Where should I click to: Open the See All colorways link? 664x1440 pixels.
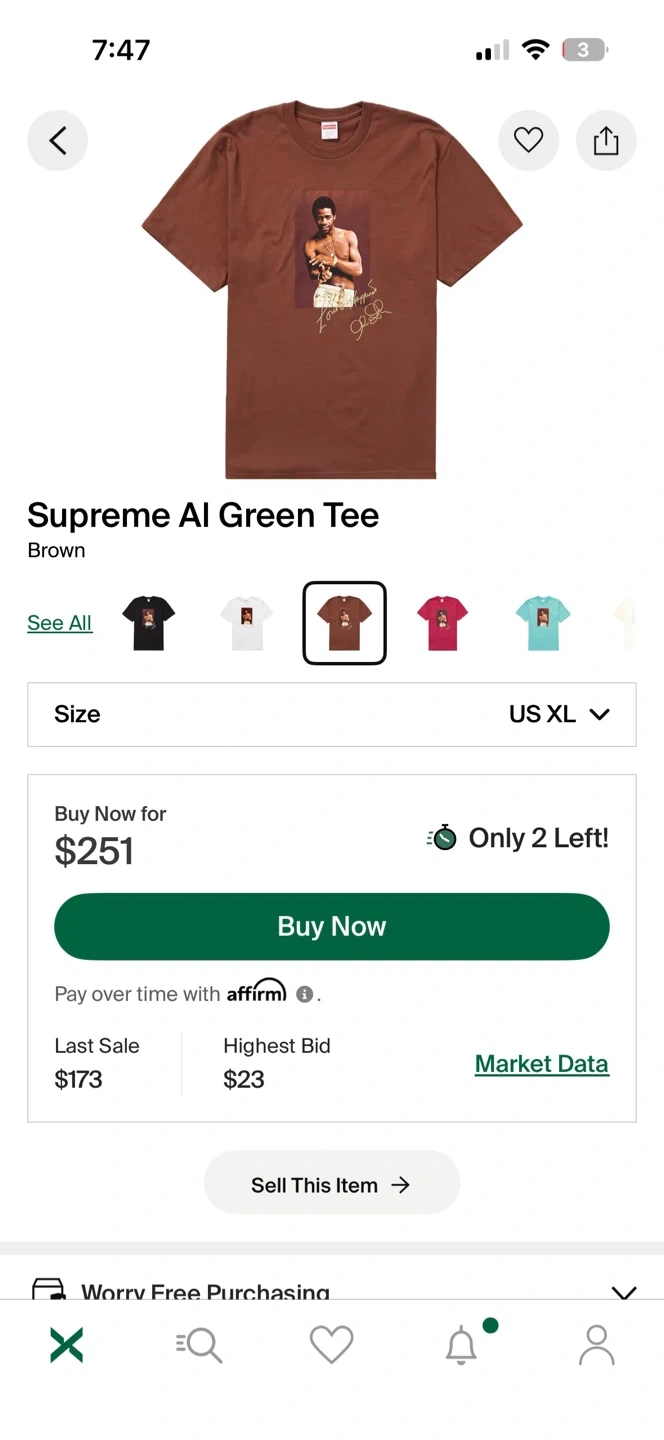[59, 623]
